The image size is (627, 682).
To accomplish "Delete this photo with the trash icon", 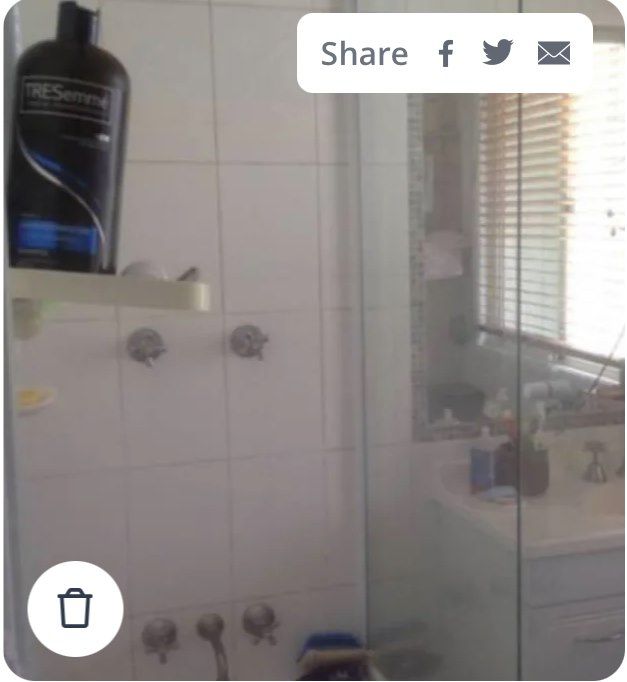I will tap(75, 608).
